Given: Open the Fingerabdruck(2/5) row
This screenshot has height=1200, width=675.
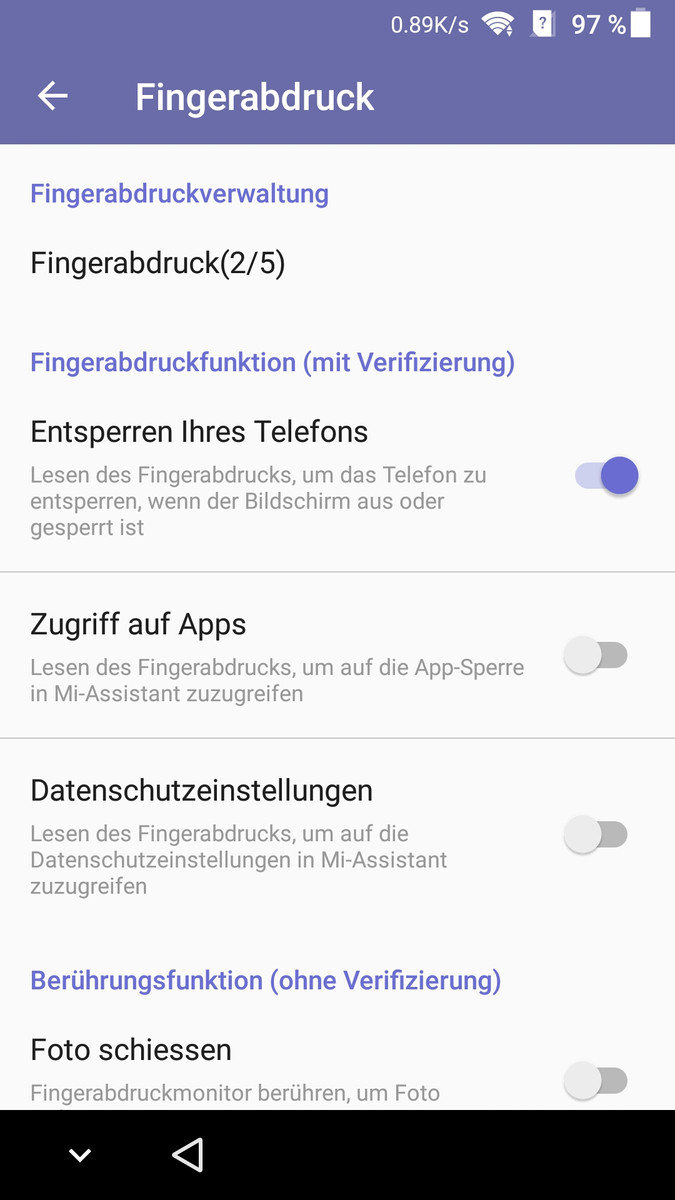Looking at the screenshot, I should pos(337,263).
